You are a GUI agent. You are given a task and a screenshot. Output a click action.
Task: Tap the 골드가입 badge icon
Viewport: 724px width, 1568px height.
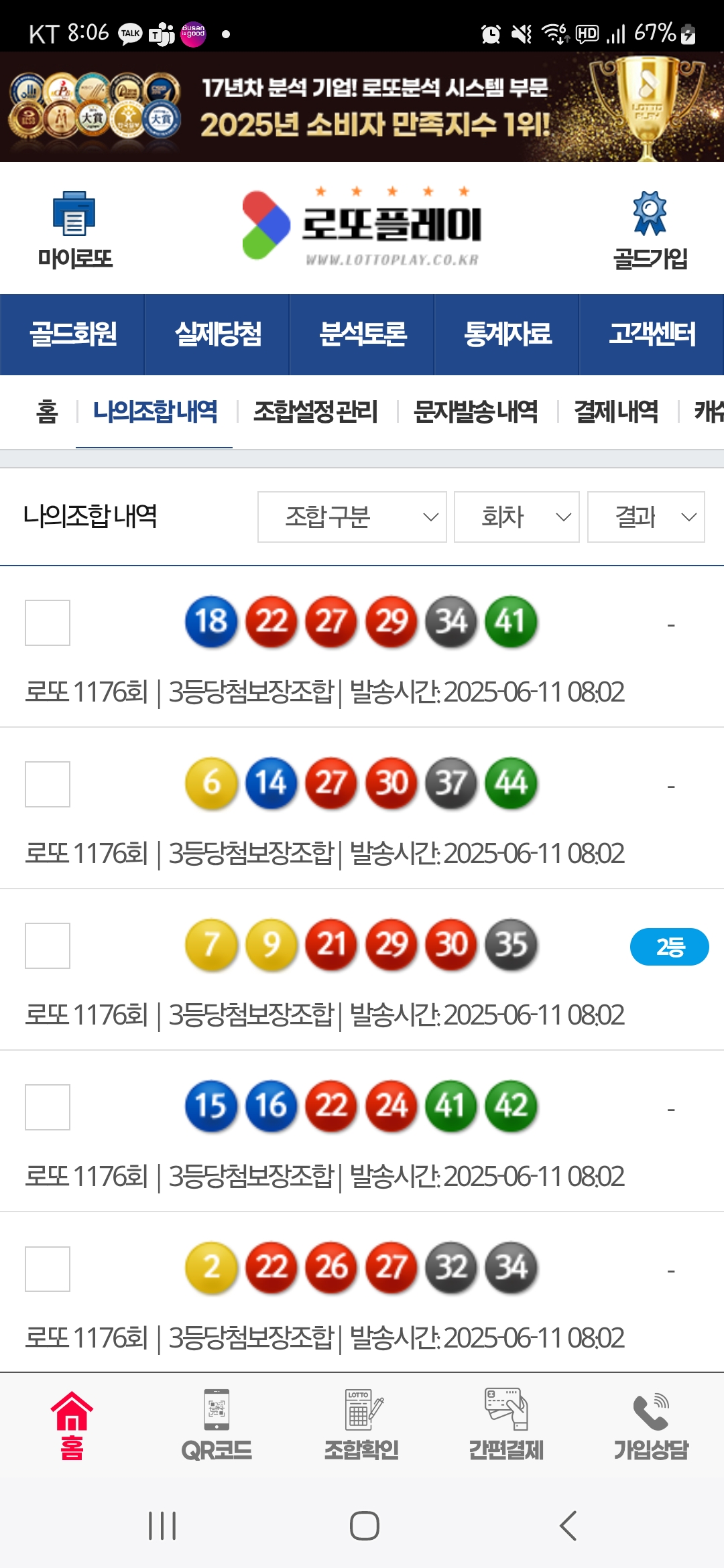tap(650, 214)
